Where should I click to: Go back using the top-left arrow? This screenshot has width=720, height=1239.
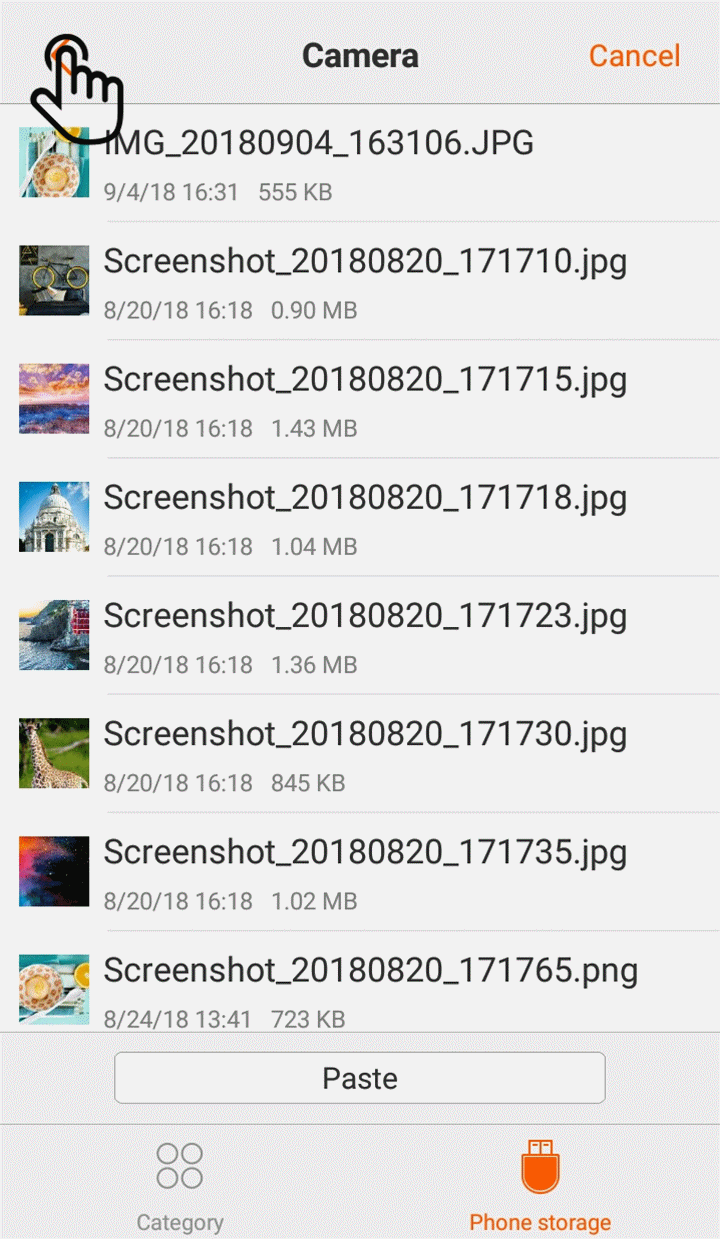coord(62,55)
